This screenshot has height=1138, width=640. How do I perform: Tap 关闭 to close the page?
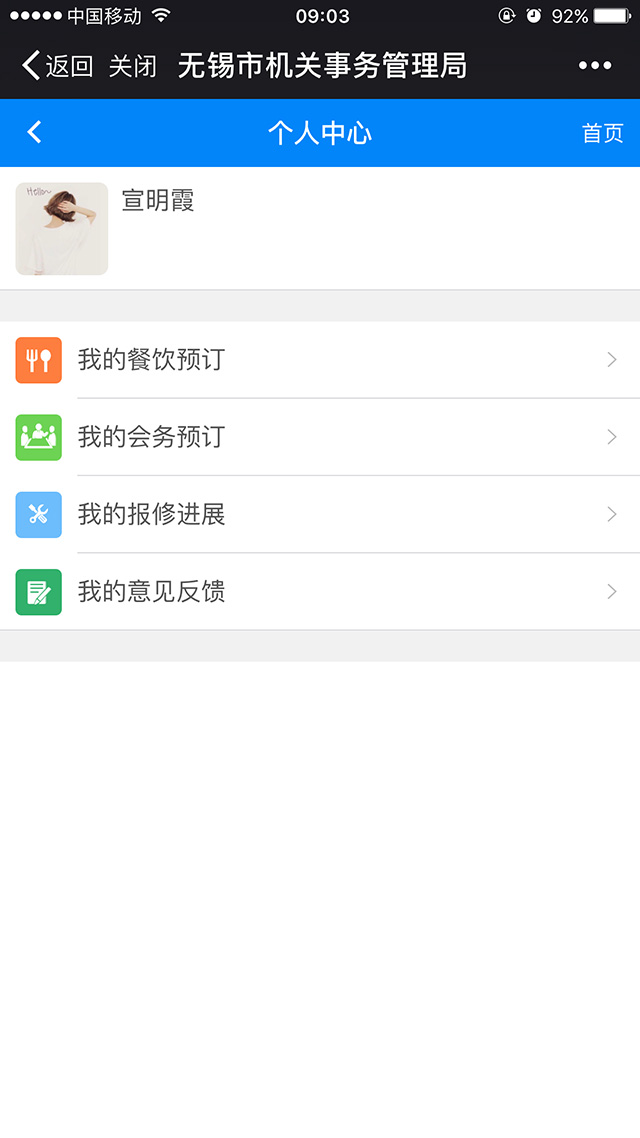click(x=133, y=66)
